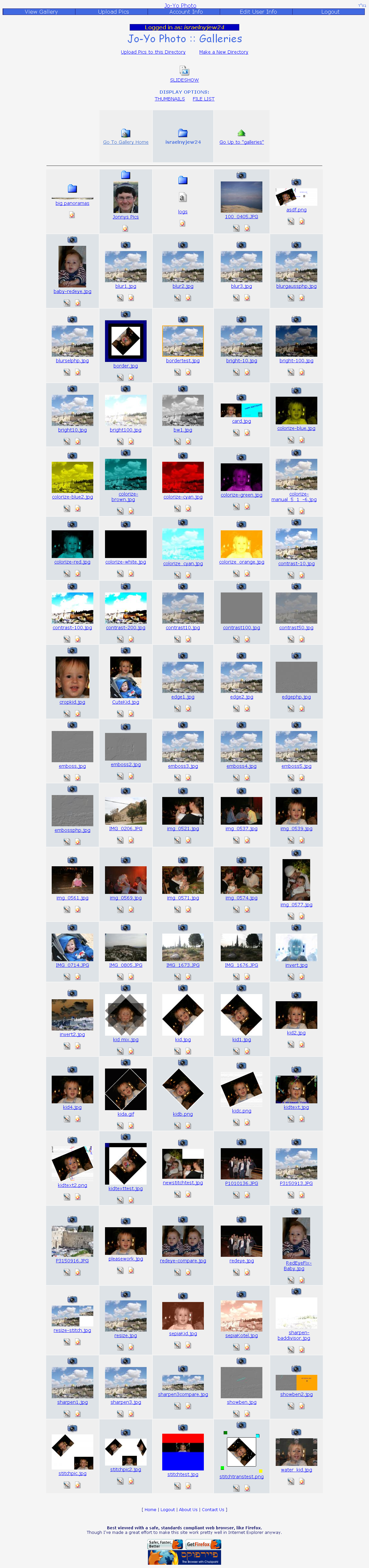This screenshot has height=1568, width=369.
Task: Tap Upload Pics to this Directory link
Action: tap(153, 52)
